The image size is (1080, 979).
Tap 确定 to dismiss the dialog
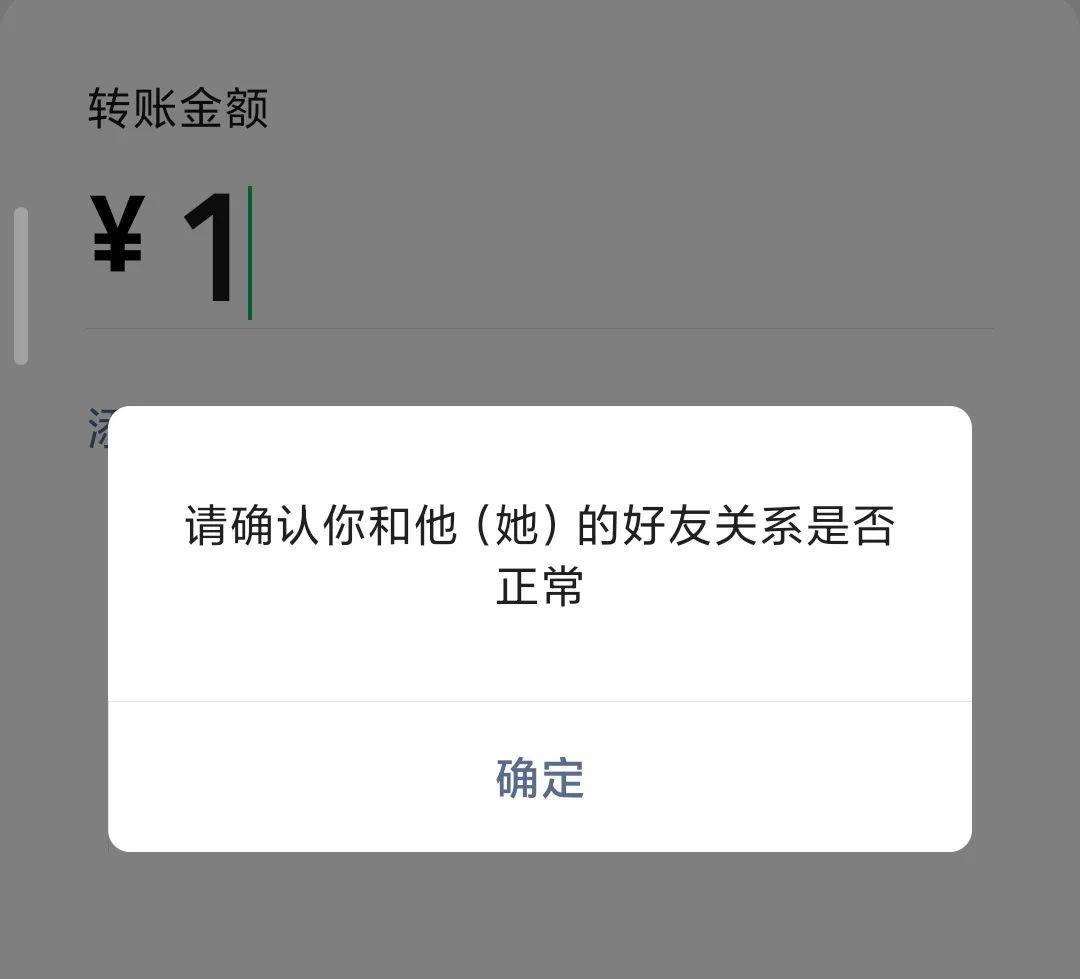point(540,778)
